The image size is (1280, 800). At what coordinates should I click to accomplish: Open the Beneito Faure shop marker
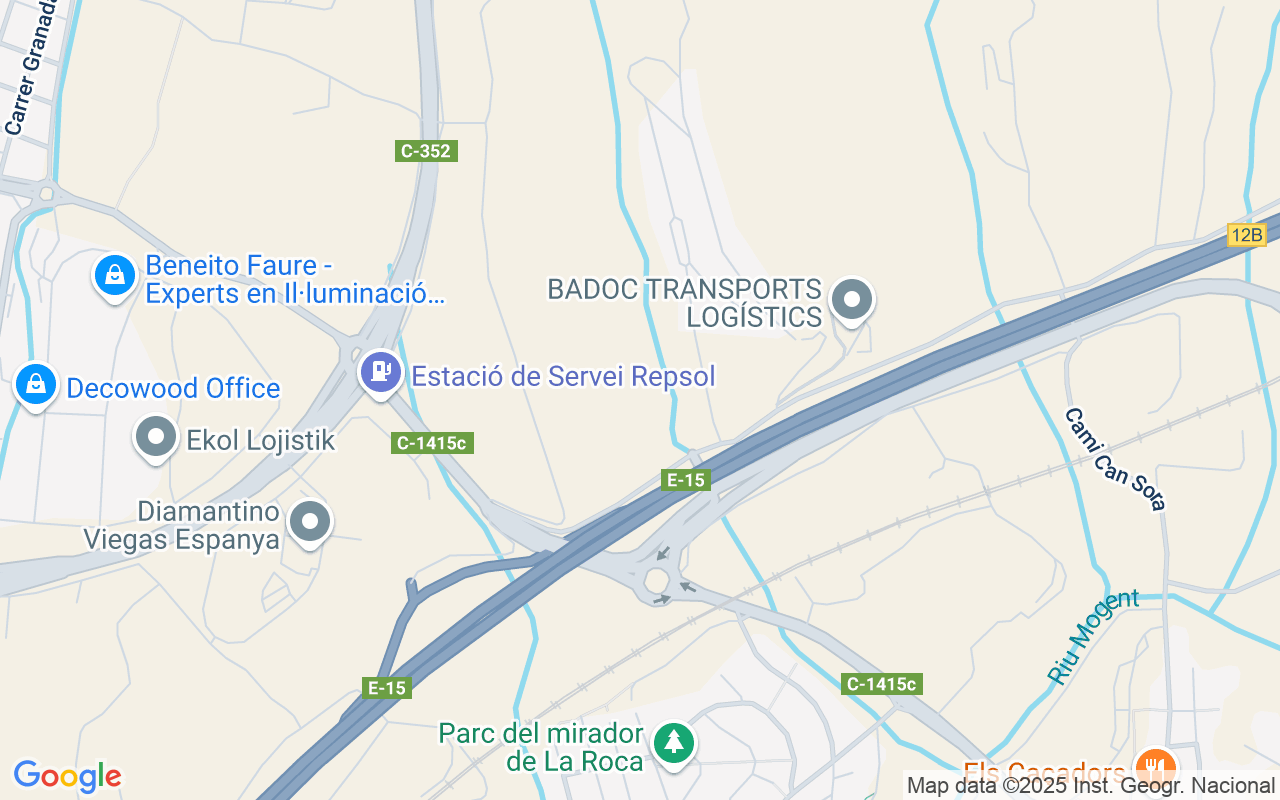[x=115, y=275]
